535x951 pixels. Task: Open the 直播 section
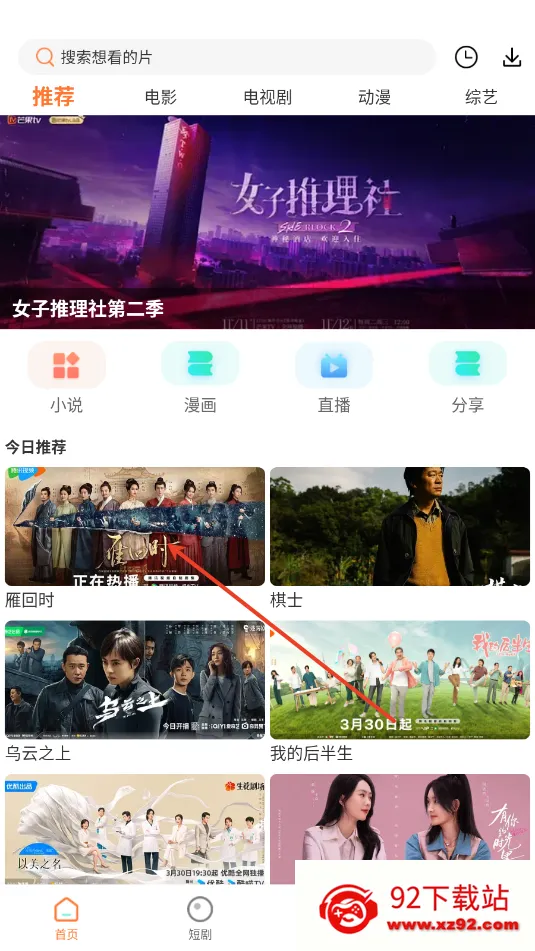coord(334,378)
